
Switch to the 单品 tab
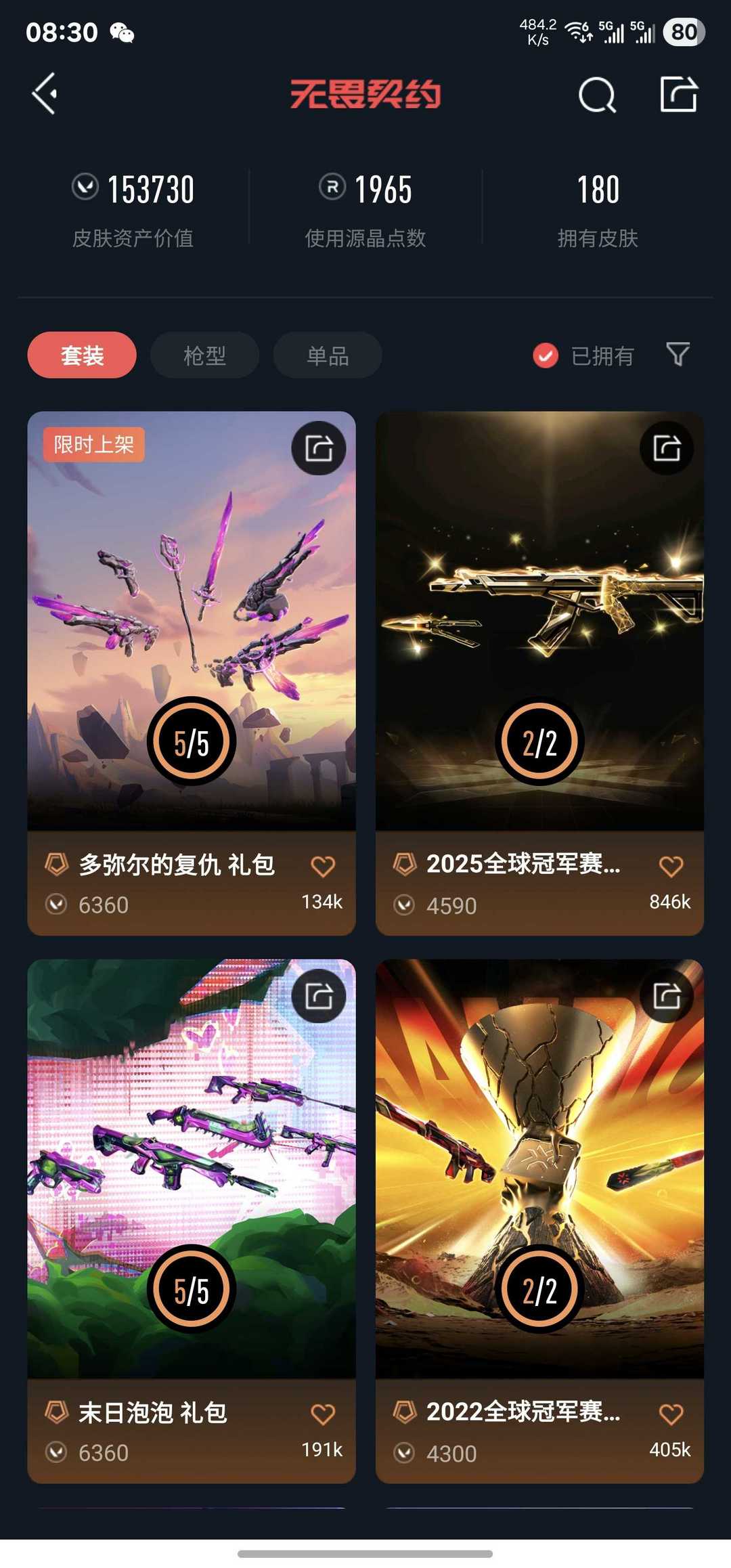328,355
